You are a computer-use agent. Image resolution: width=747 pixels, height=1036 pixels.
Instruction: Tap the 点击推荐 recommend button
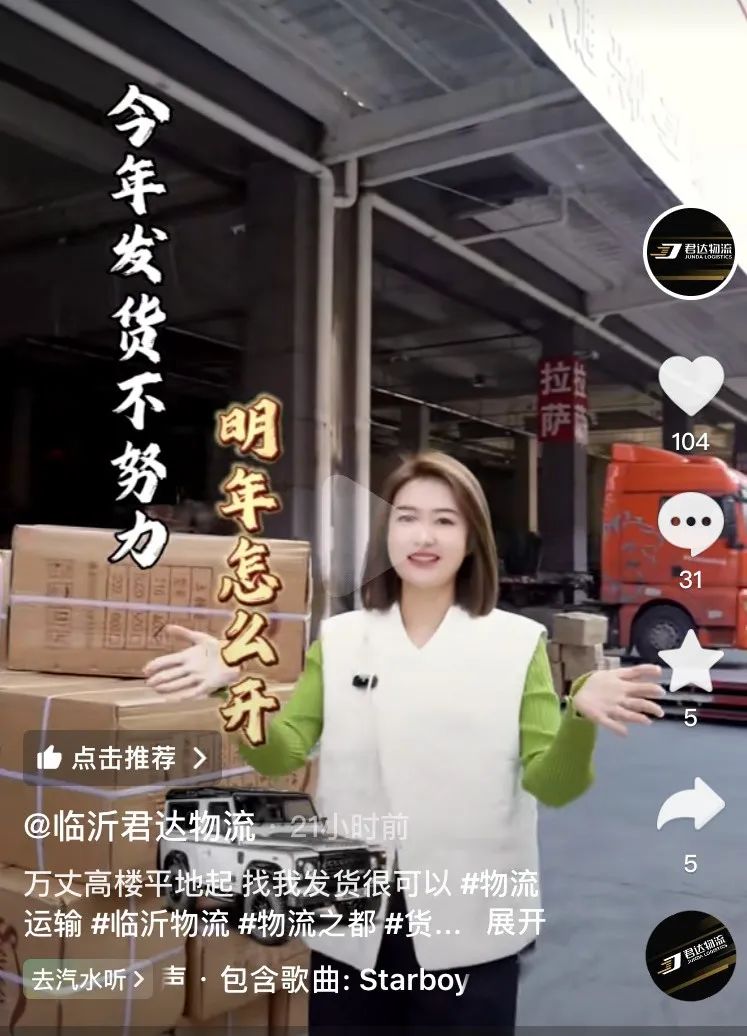point(122,759)
